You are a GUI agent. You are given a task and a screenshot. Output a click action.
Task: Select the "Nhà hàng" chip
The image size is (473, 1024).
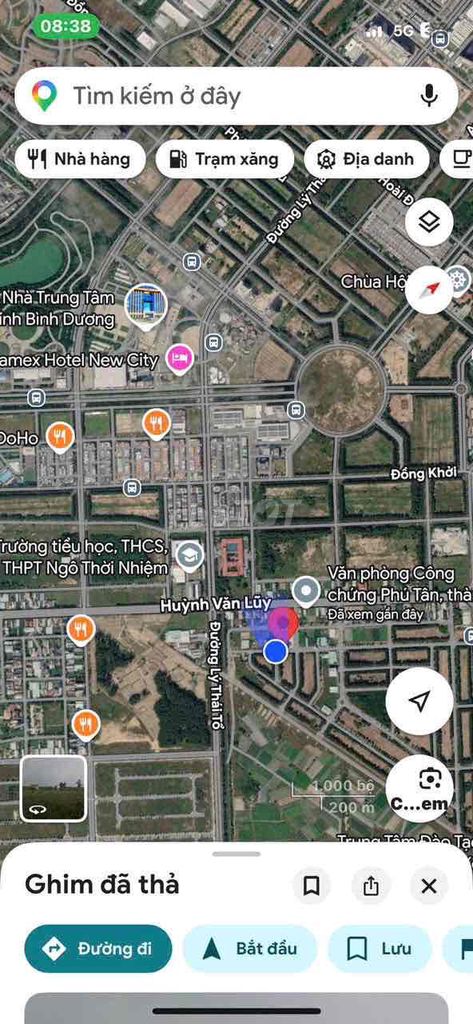coord(80,159)
